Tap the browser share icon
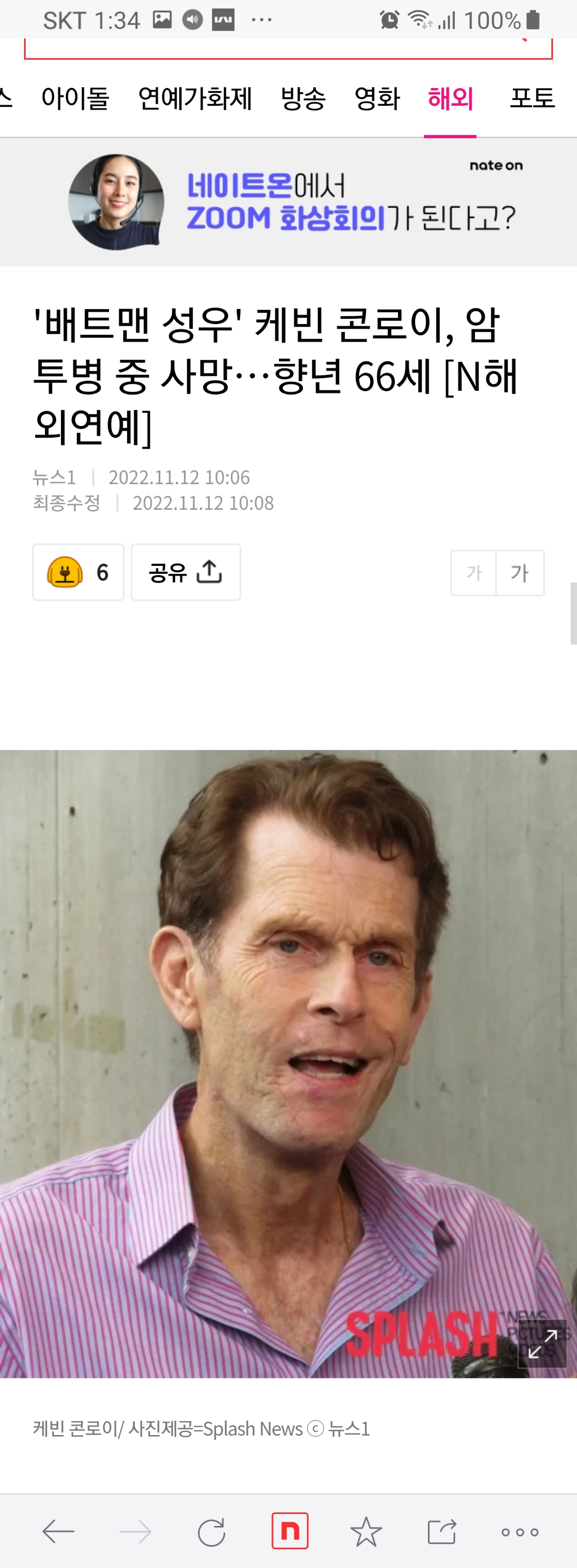The image size is (577, 1568). 442,1532
